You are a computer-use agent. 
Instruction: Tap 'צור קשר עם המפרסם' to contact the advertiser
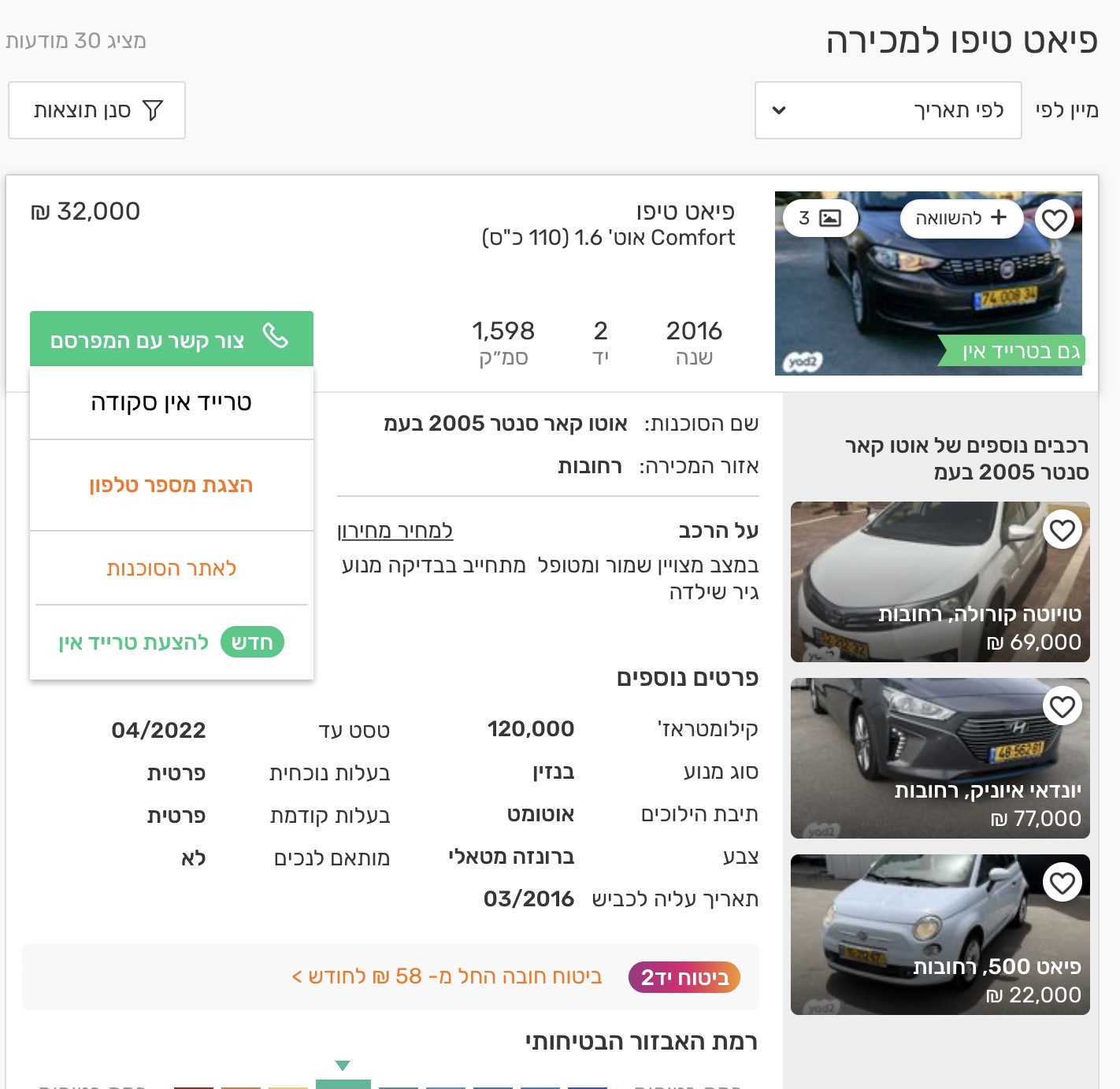tap(172, 339)
